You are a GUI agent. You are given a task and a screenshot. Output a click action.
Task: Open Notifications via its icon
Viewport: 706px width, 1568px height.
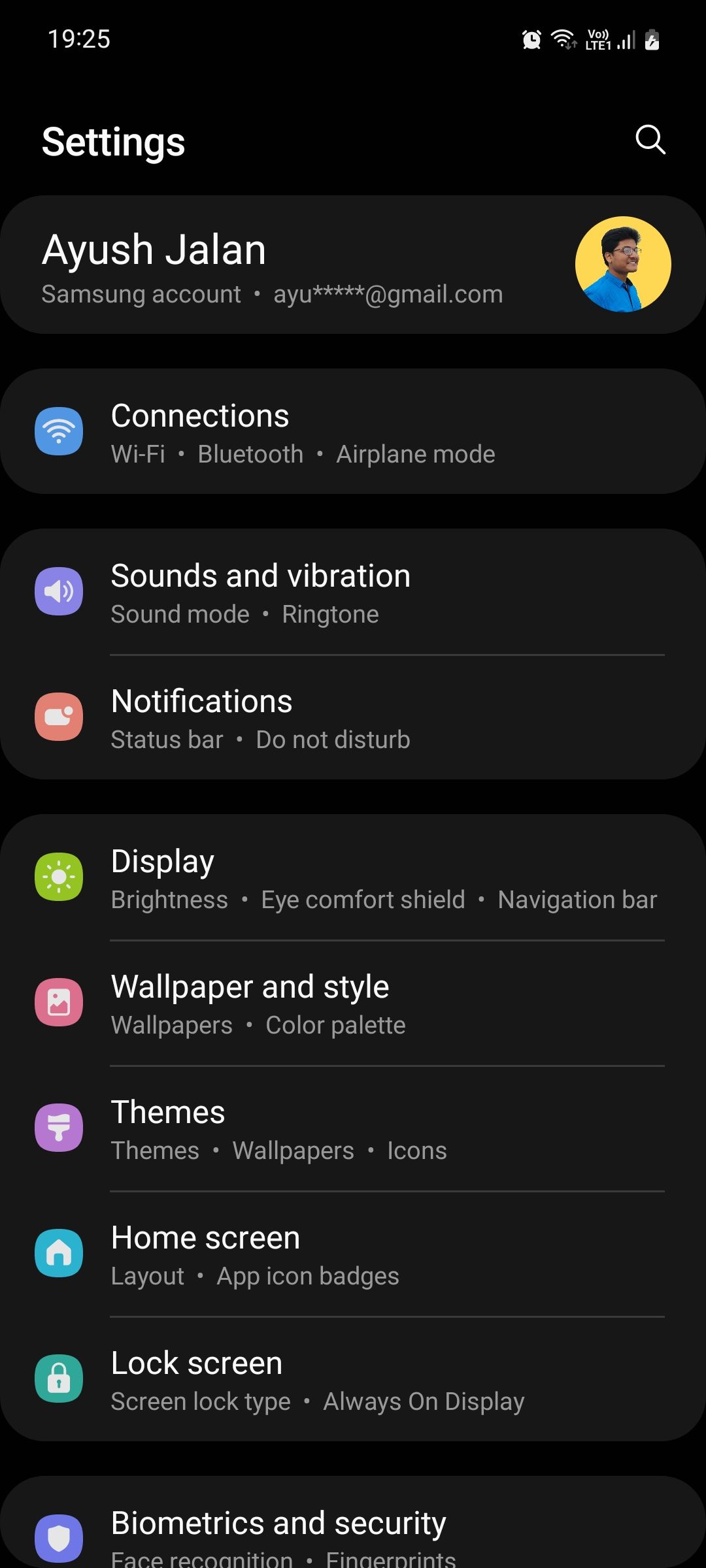coord(59,716)
